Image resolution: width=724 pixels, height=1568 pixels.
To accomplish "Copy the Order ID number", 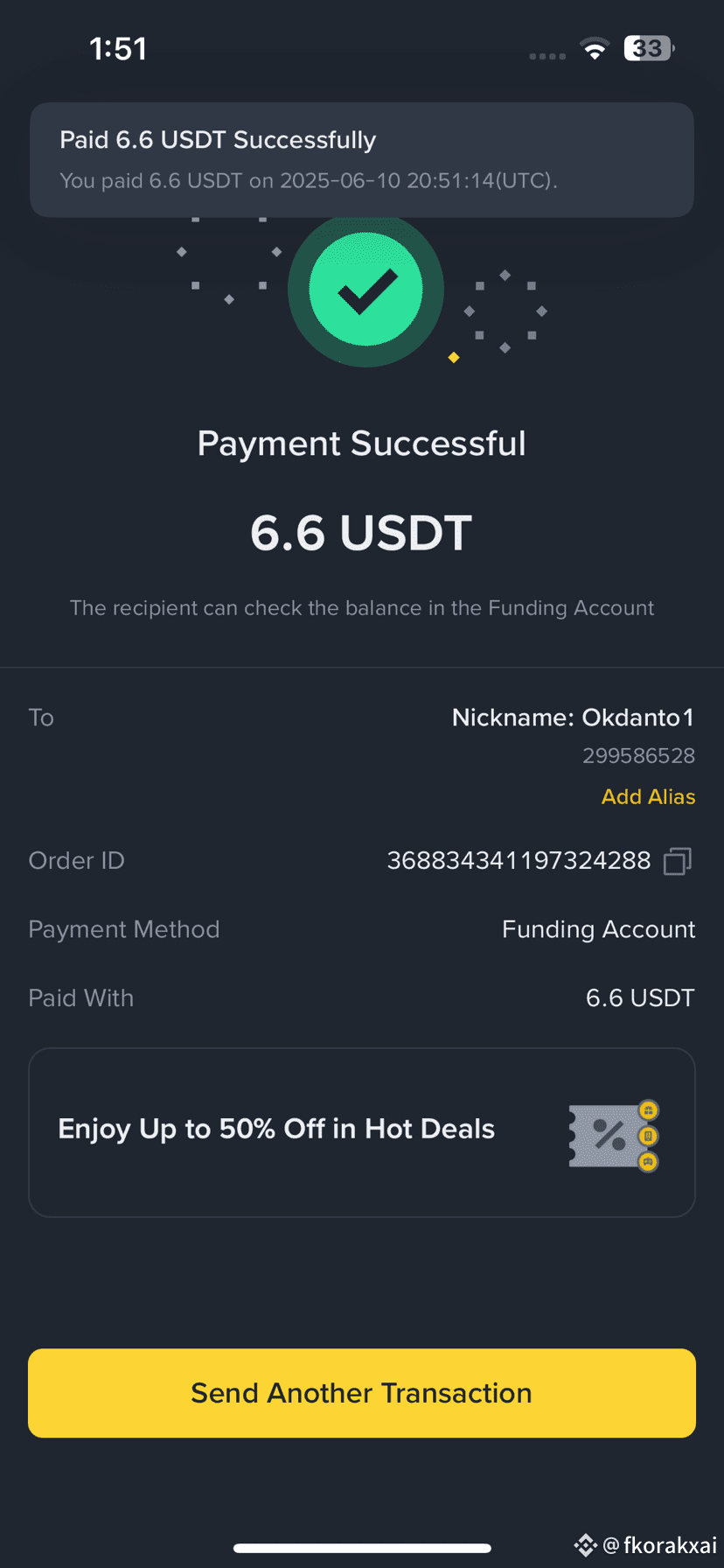I will (x=678, y=861).
